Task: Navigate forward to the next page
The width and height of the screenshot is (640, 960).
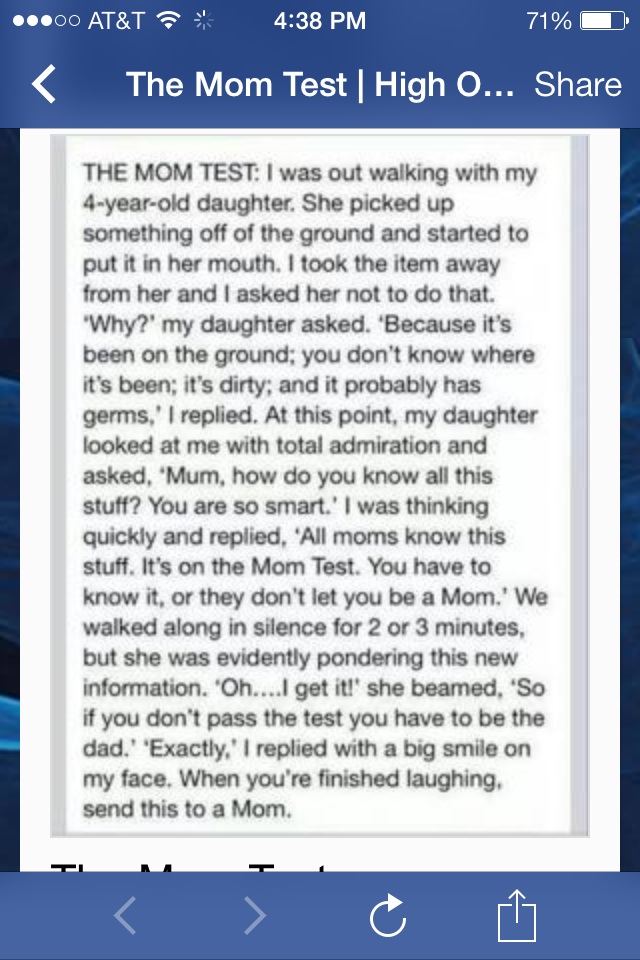Action: (x=256, y=915)
